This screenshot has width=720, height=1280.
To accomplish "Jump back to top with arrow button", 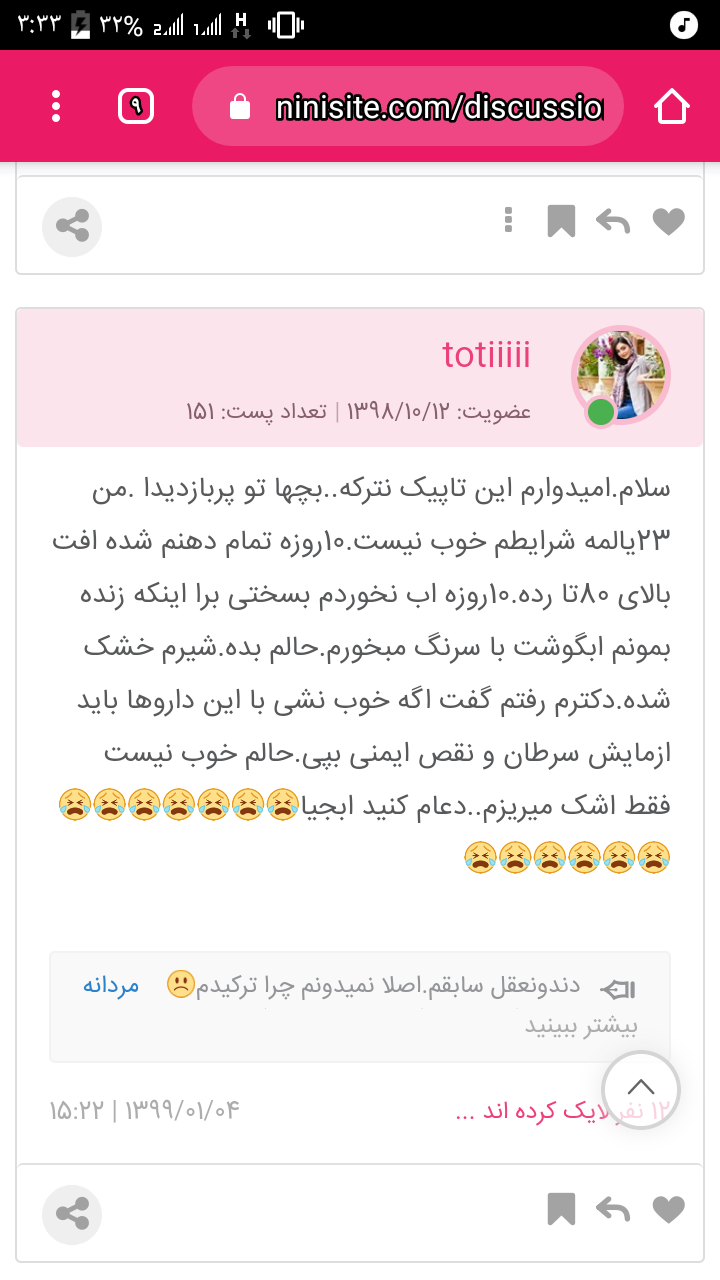I will coord(640,1090).
